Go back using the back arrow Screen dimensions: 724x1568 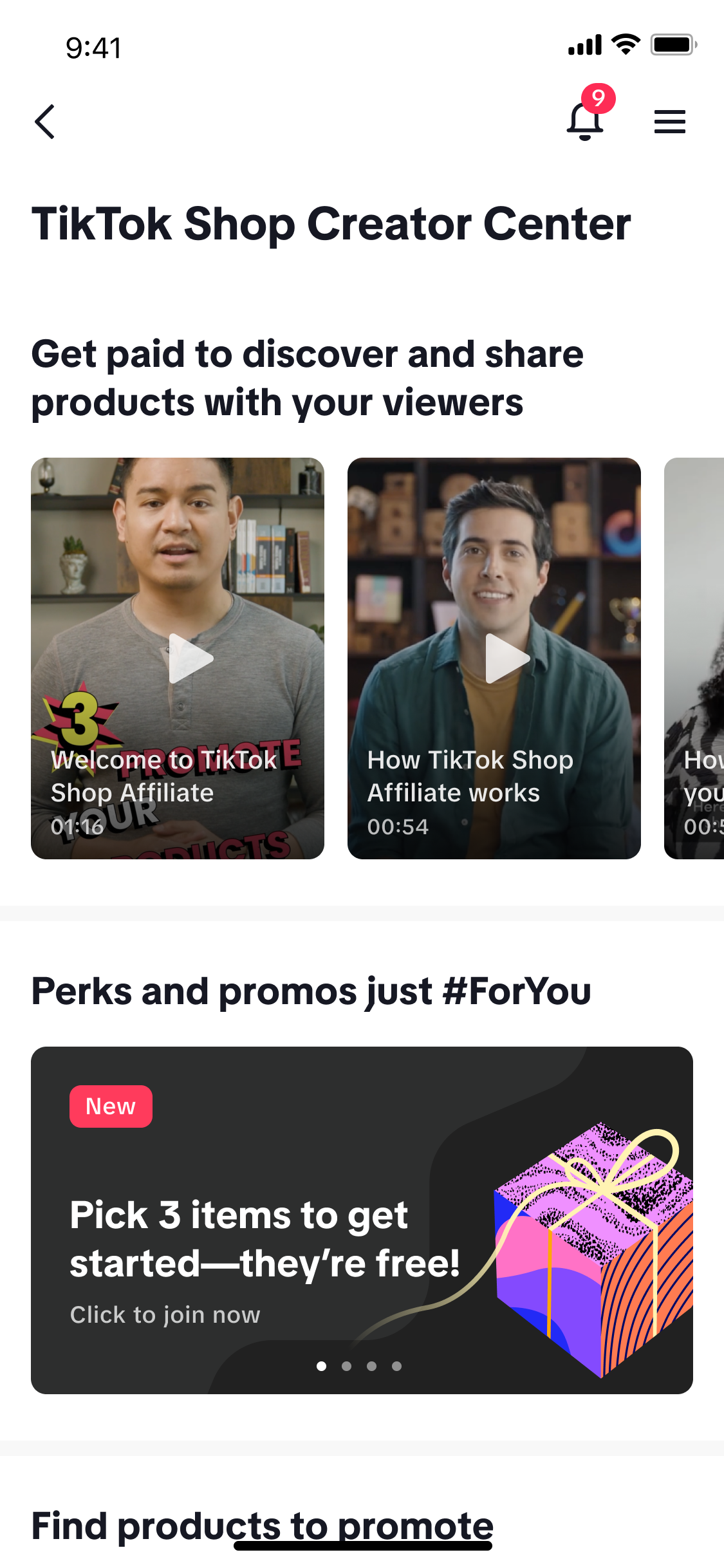[x=45, y=122]
